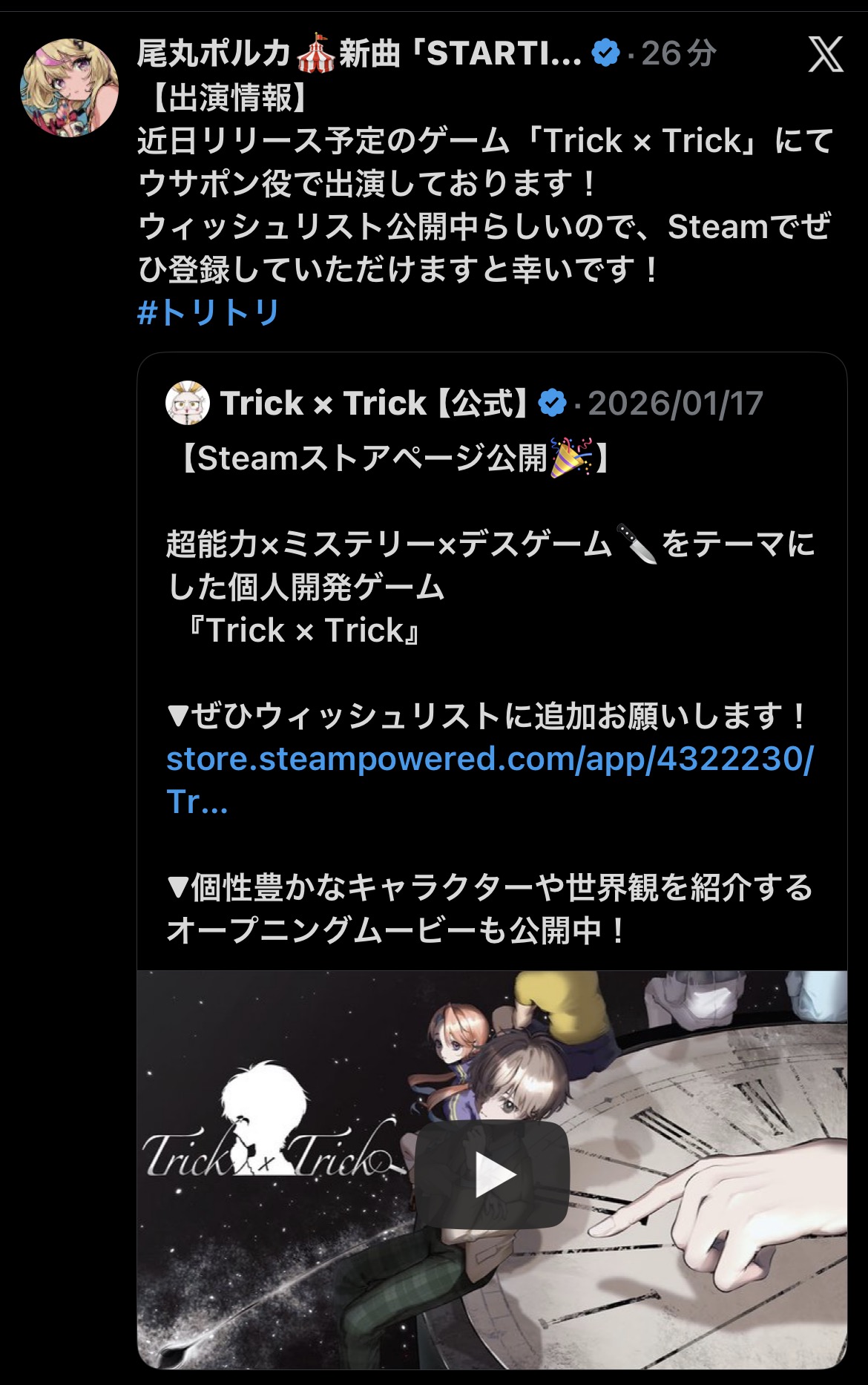This screenshot has height=1385, width=868.
Task: Open Trick × Trick【公式】profile avatar
Action: coord(188,403)
